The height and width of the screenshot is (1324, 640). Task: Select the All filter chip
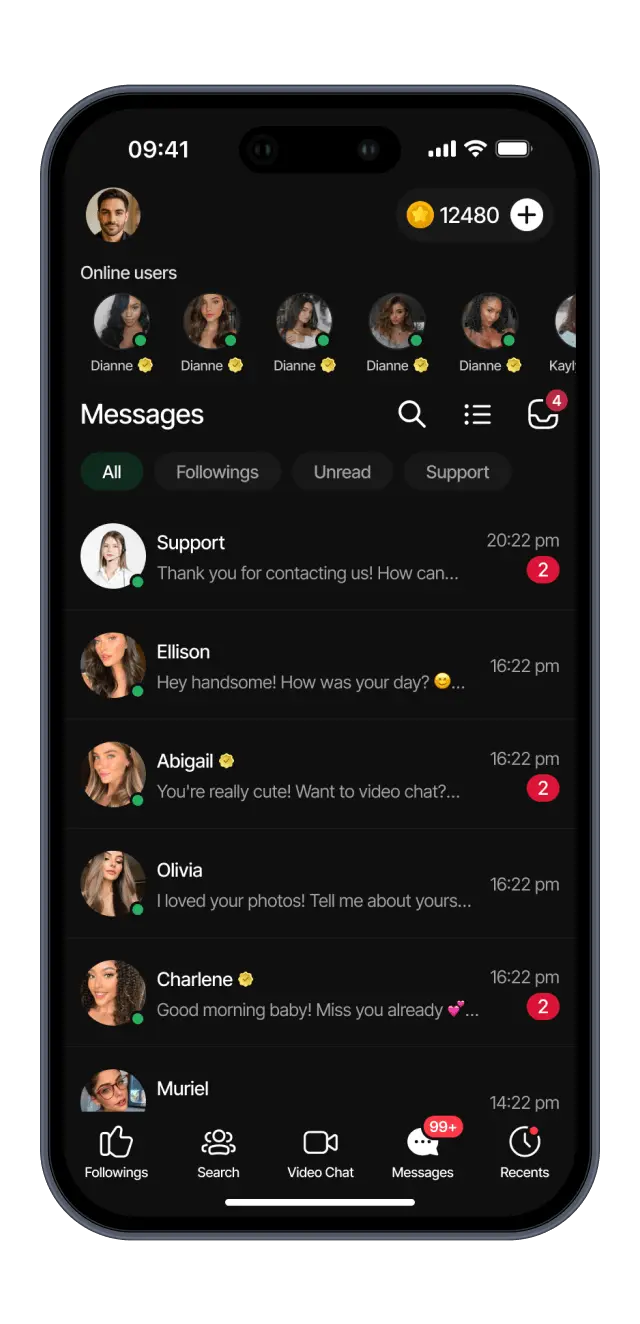(x=112, y=472)
